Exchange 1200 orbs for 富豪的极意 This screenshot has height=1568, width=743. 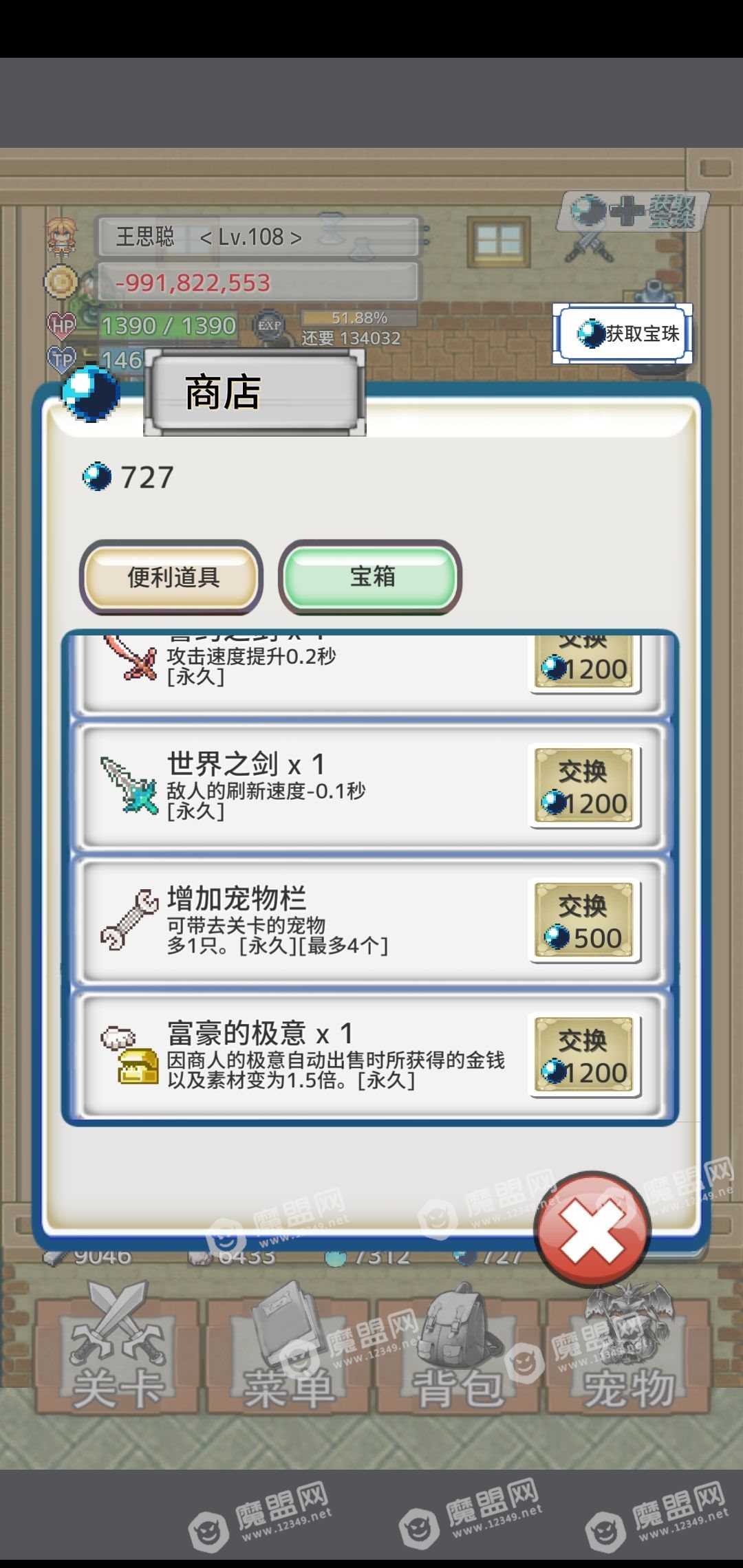(x=585, y=1056)
